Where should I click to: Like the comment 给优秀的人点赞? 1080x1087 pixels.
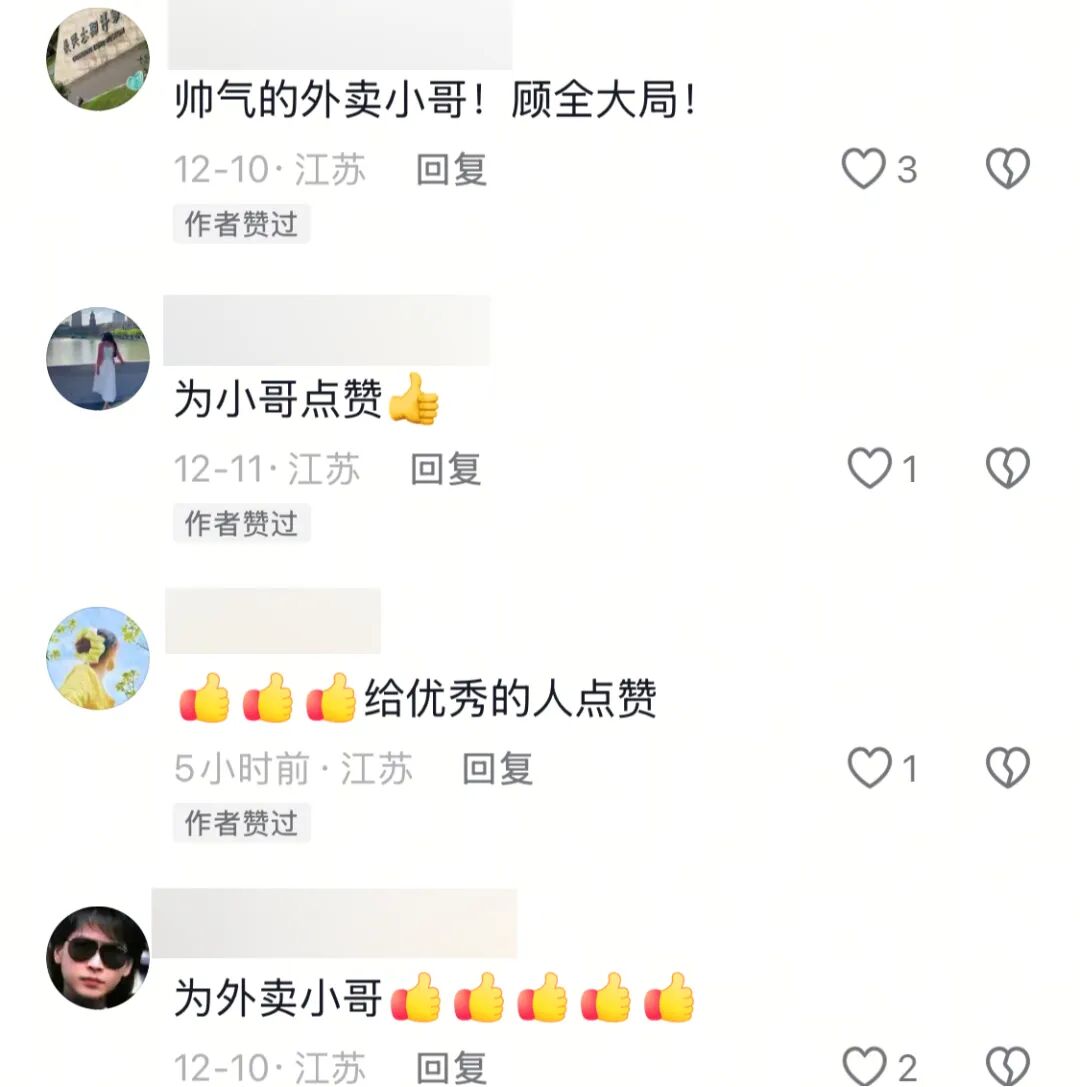[869, 768]
